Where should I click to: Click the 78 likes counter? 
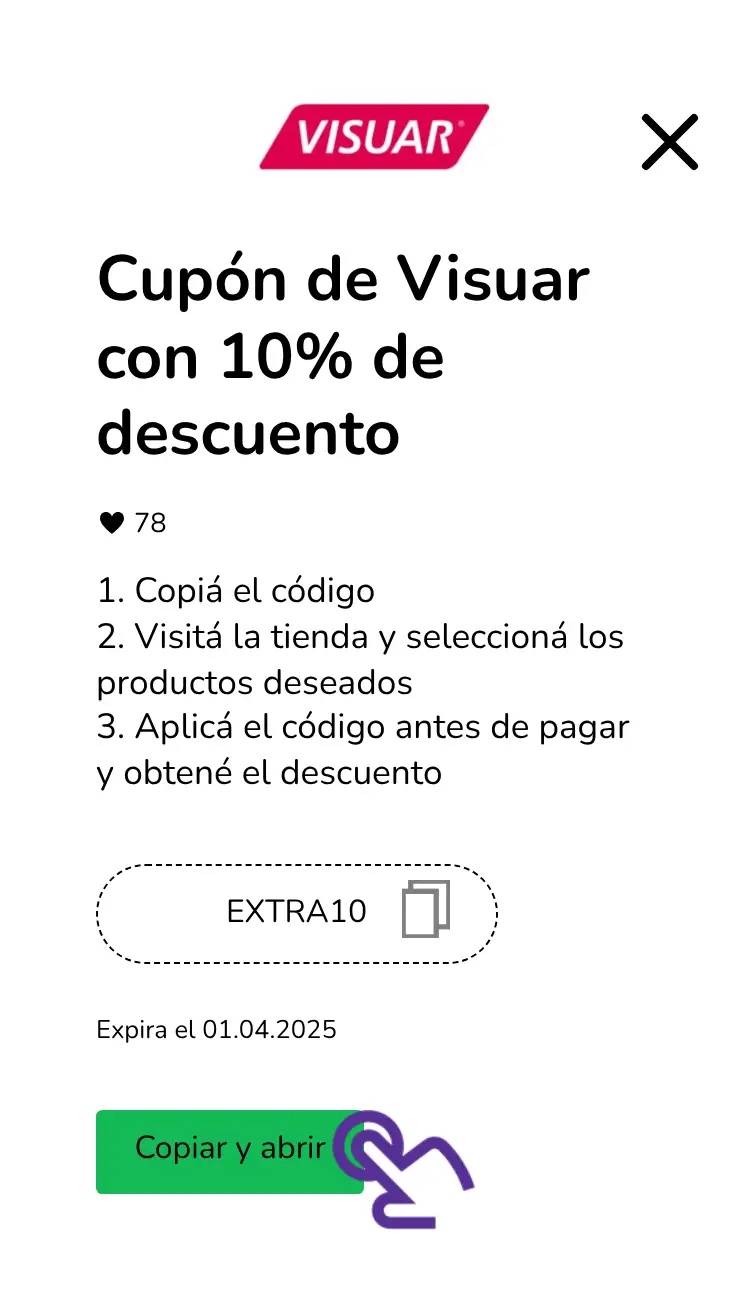pyautogui.click(x=150, y=522)
